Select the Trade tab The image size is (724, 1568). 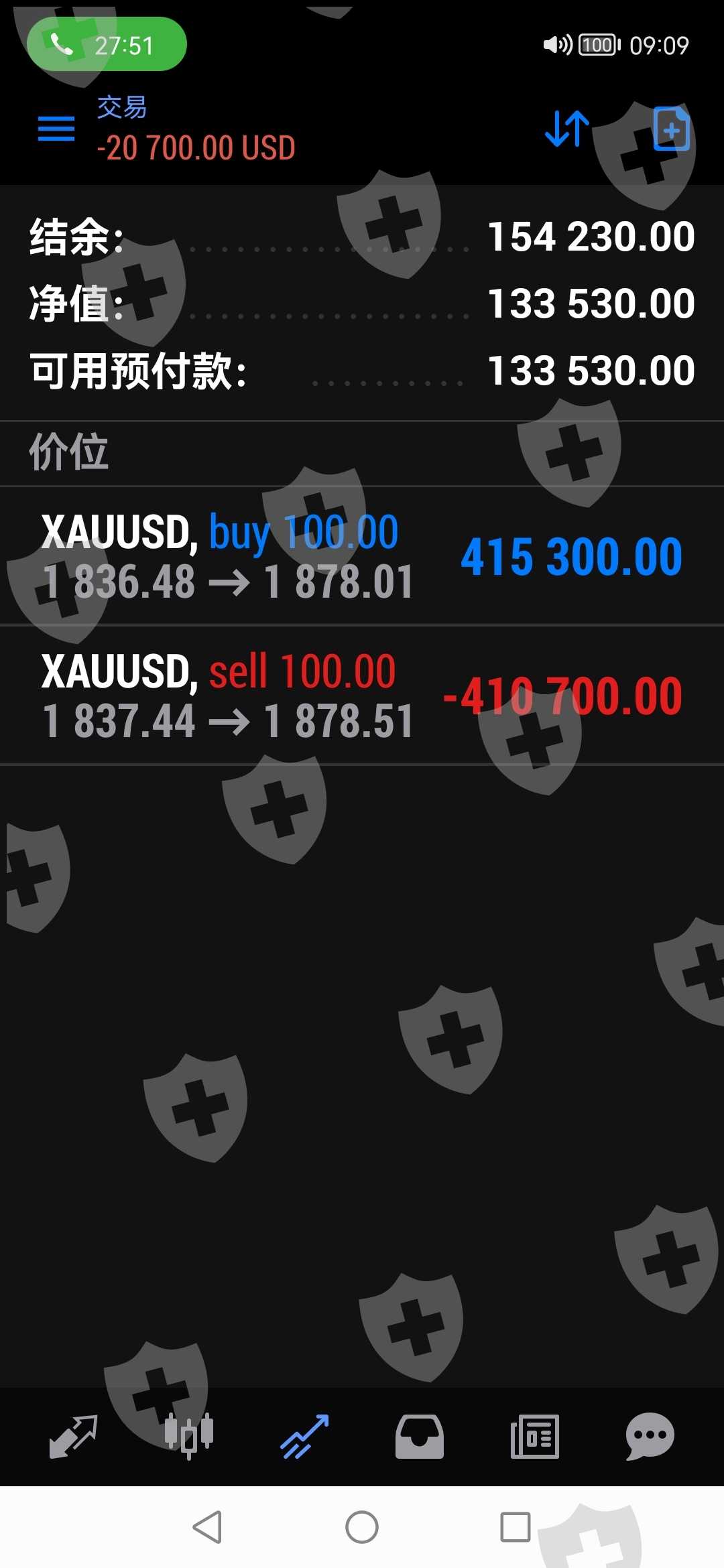304,1436
